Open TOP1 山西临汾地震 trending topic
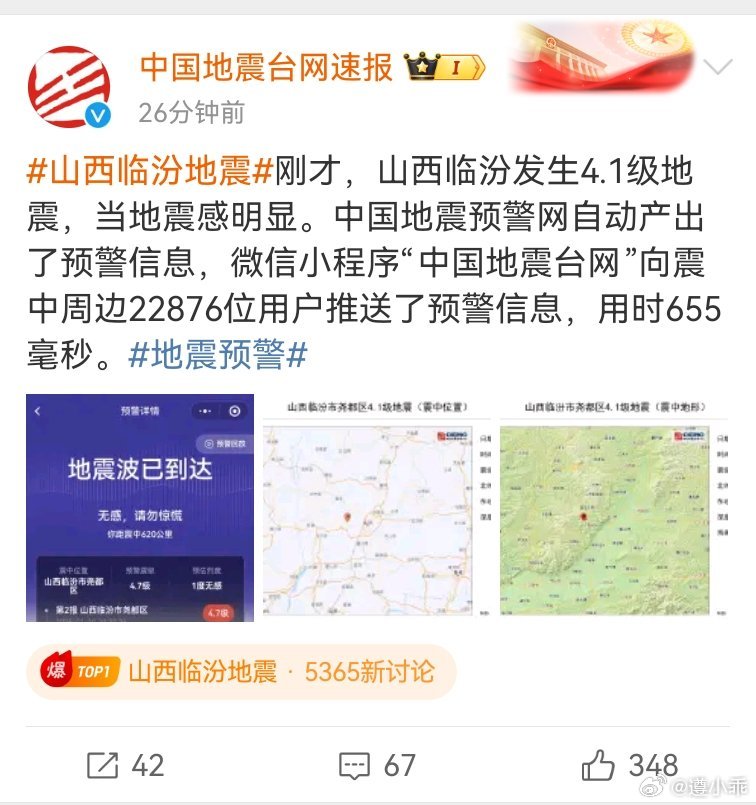756x805 pixels. (240, 671)
